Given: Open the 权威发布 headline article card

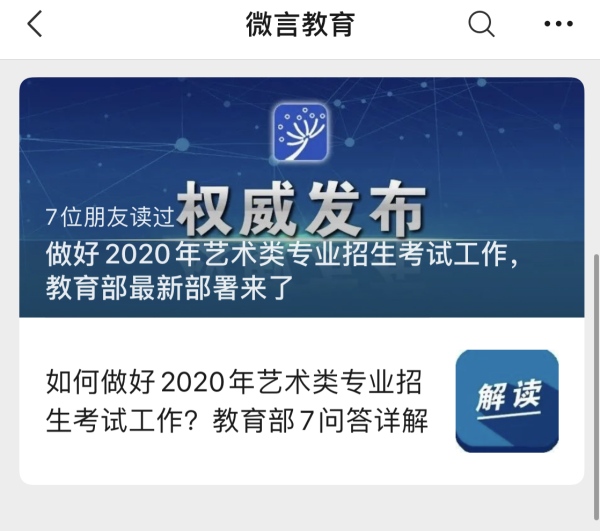Looking at the screenshot, I should point(301,198).
